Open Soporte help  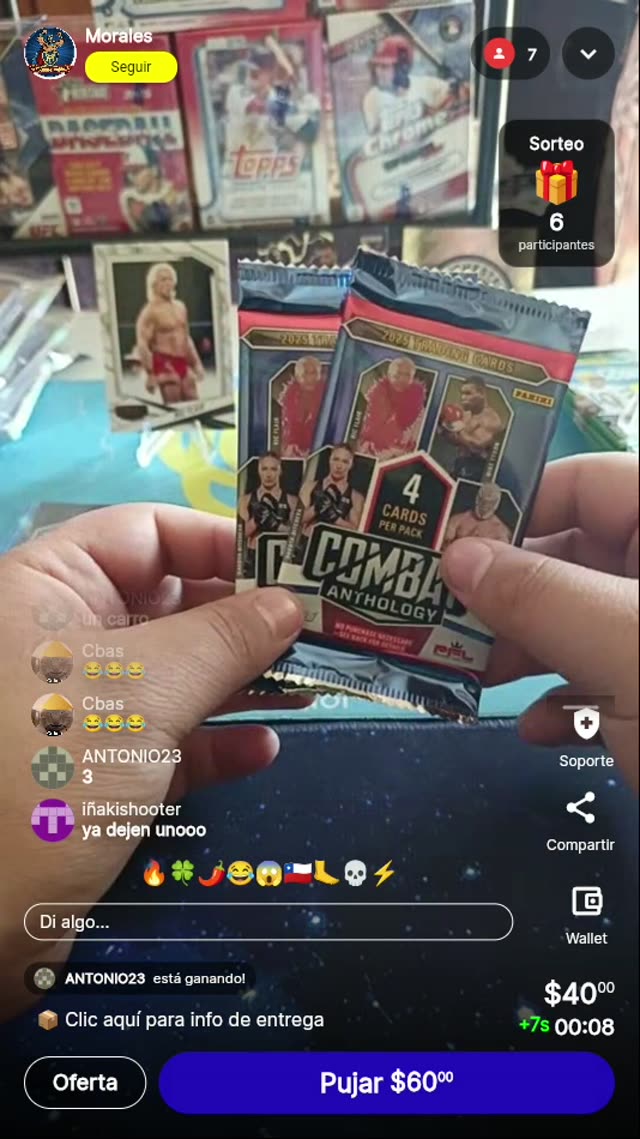point(586,734)
